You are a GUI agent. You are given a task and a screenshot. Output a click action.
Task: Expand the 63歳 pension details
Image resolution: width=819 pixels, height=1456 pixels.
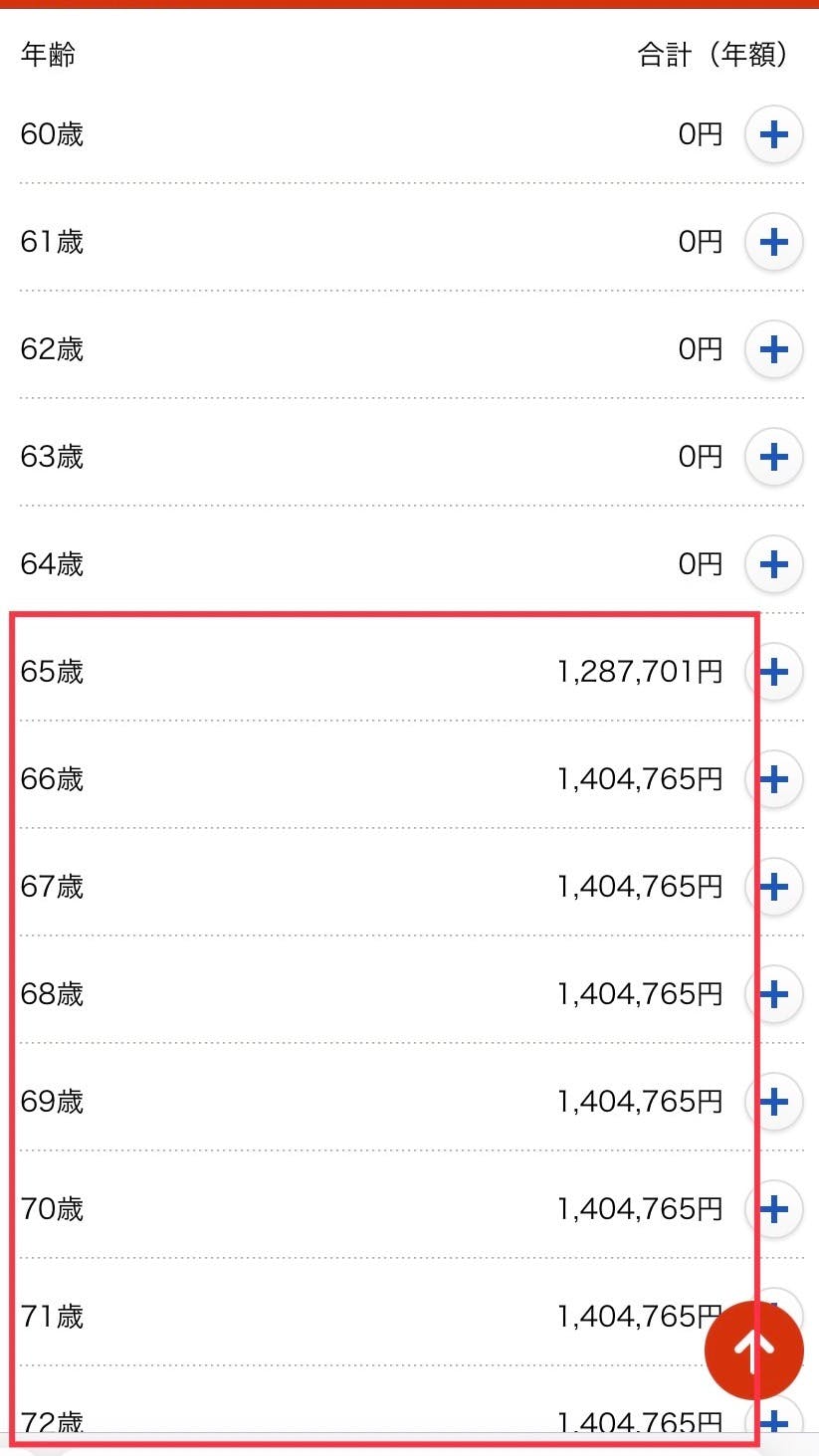click(x=774, y=457)
